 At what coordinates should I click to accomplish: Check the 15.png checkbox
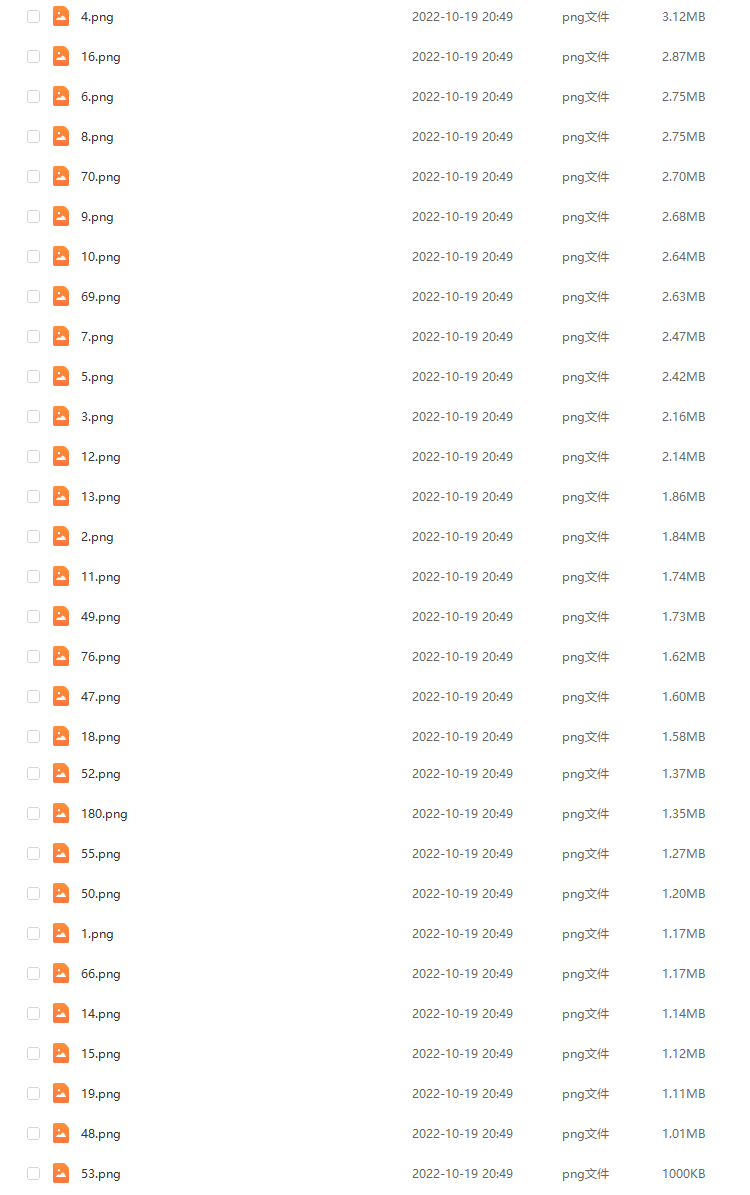(x=34, y=1054)
